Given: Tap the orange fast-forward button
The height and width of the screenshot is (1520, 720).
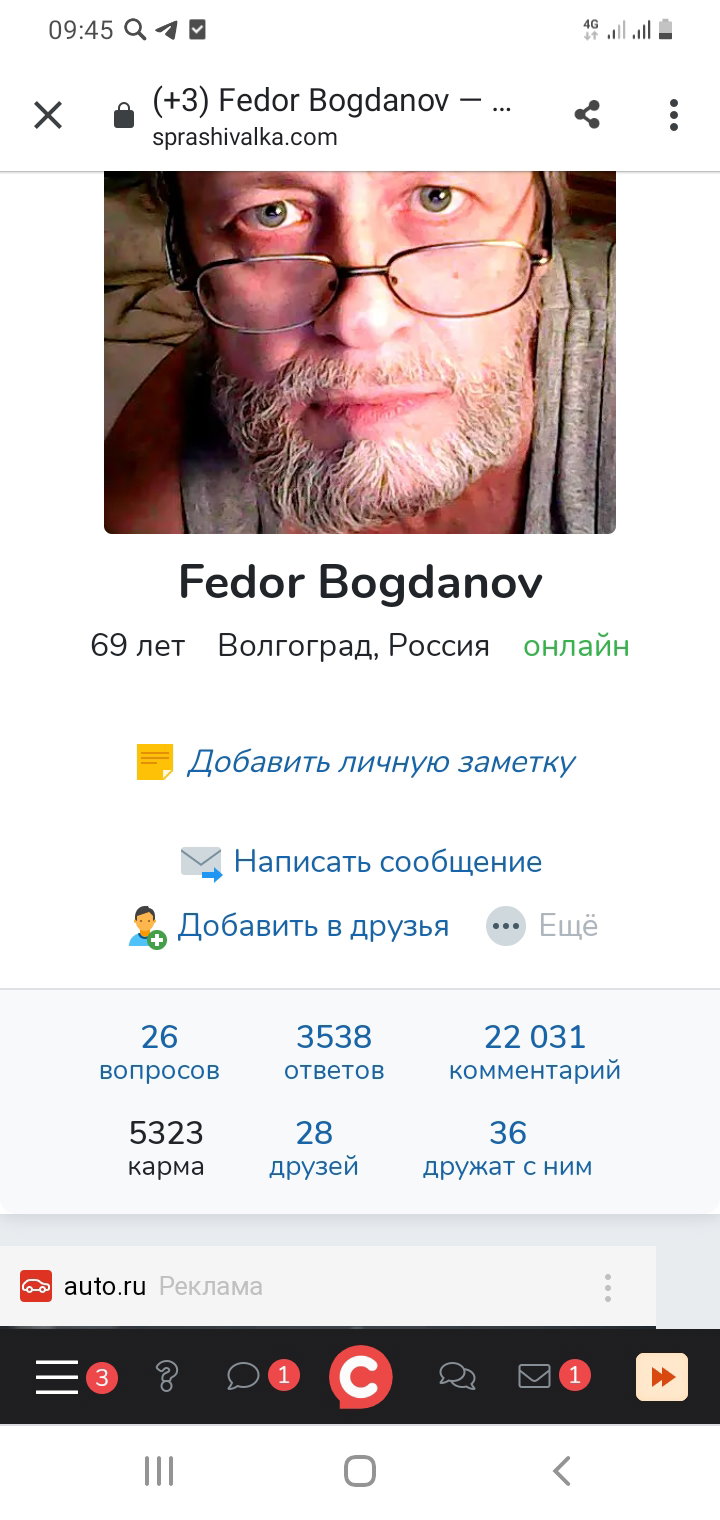Looking at the screenshot, I should (x=662, y=1377).
